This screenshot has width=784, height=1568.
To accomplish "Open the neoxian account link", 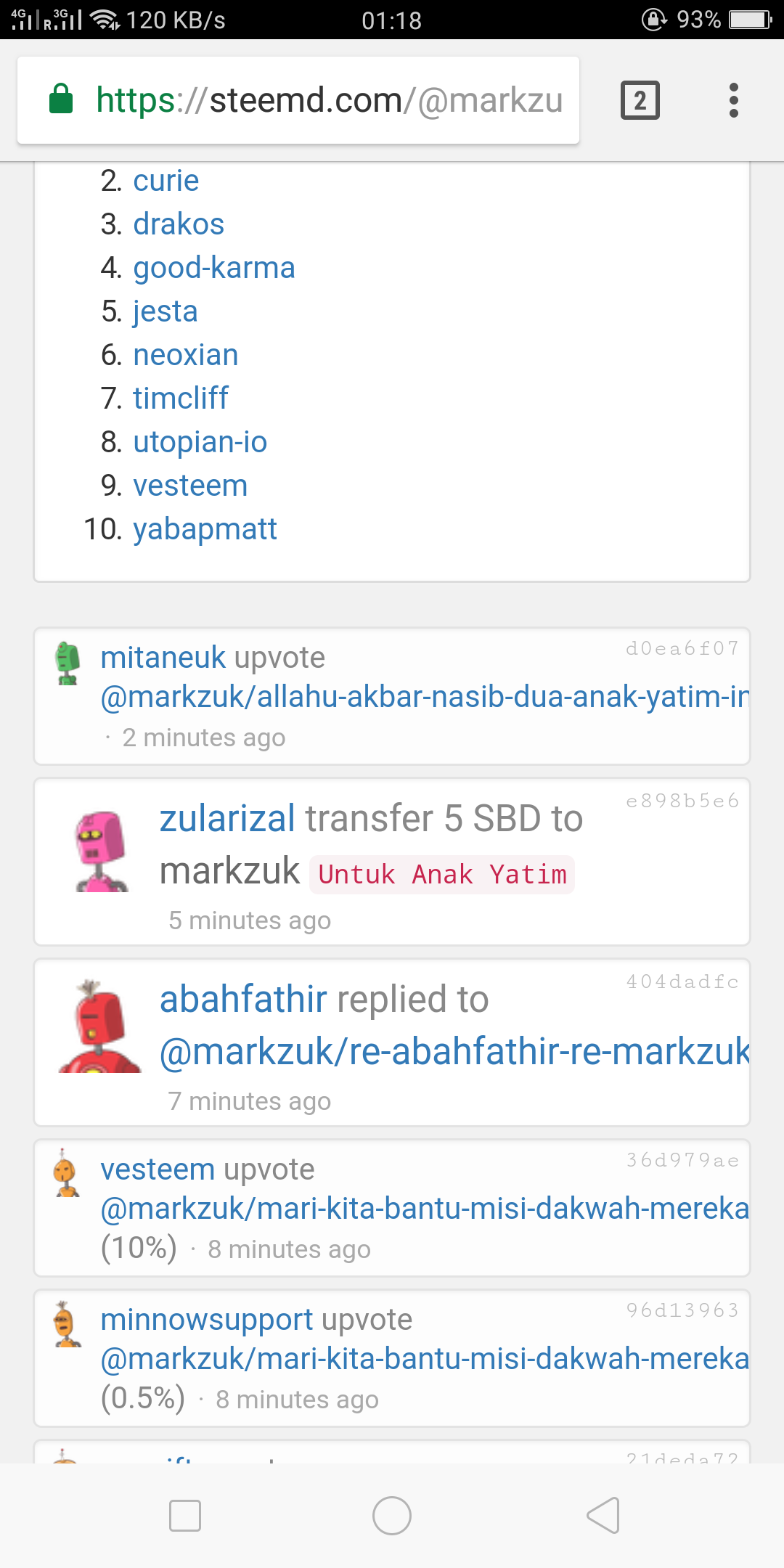I will click(x=186, y=355).
